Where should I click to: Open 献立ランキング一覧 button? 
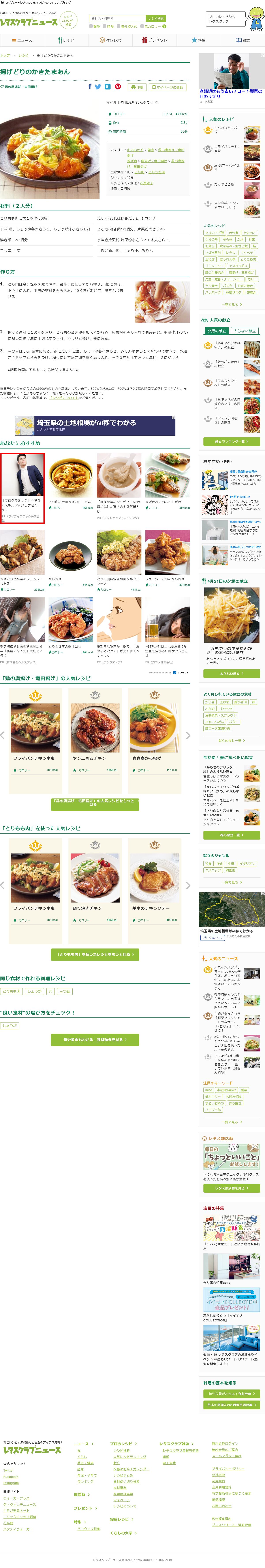[x=231, y=441]
